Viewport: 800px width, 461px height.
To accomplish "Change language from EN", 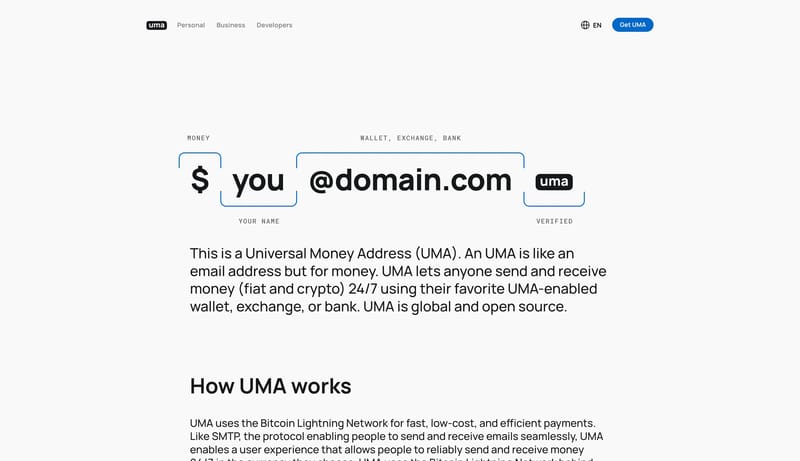I will (591, 25).
